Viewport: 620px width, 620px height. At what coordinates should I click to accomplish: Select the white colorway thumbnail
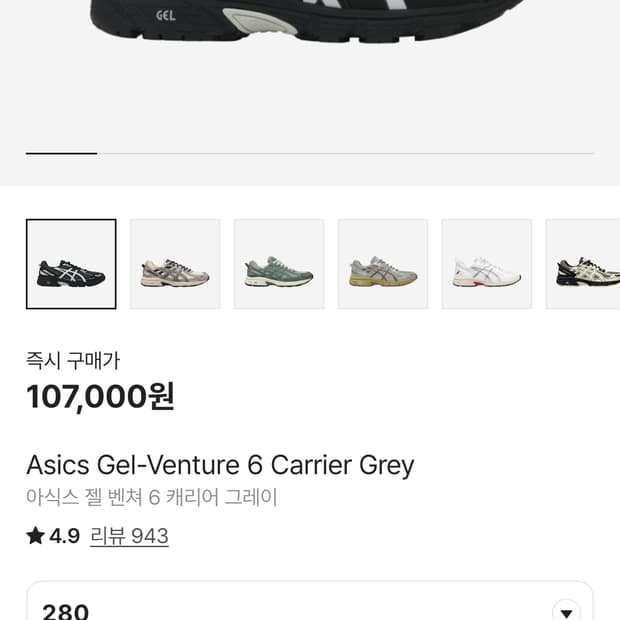tap(487, 264)
